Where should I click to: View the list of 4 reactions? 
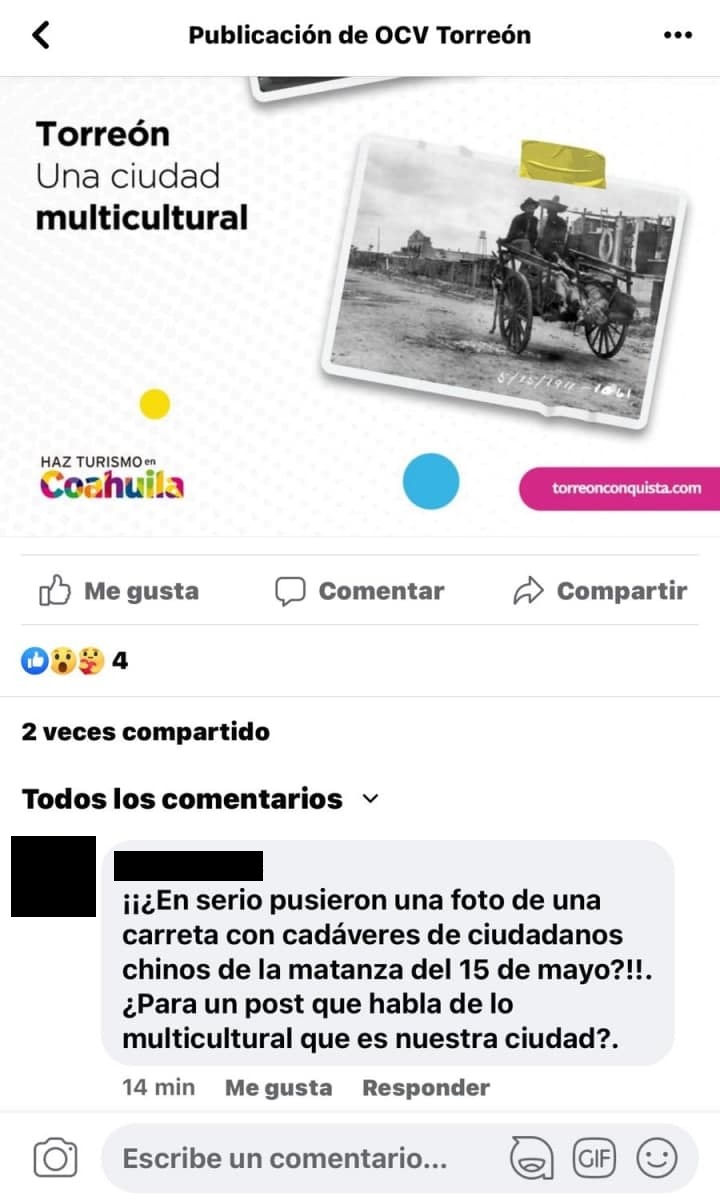click(74, 660)
